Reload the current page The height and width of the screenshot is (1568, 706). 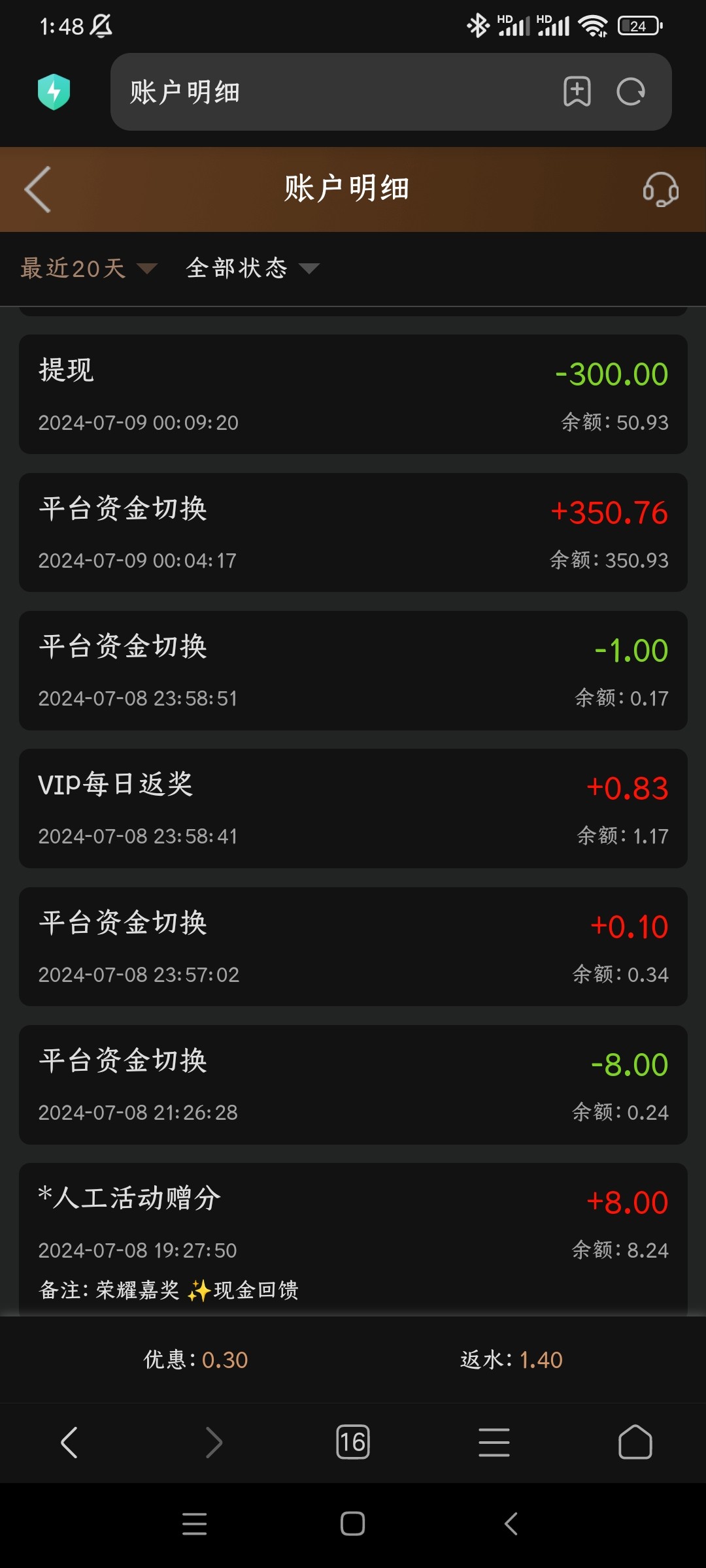[x=631, y=91]
